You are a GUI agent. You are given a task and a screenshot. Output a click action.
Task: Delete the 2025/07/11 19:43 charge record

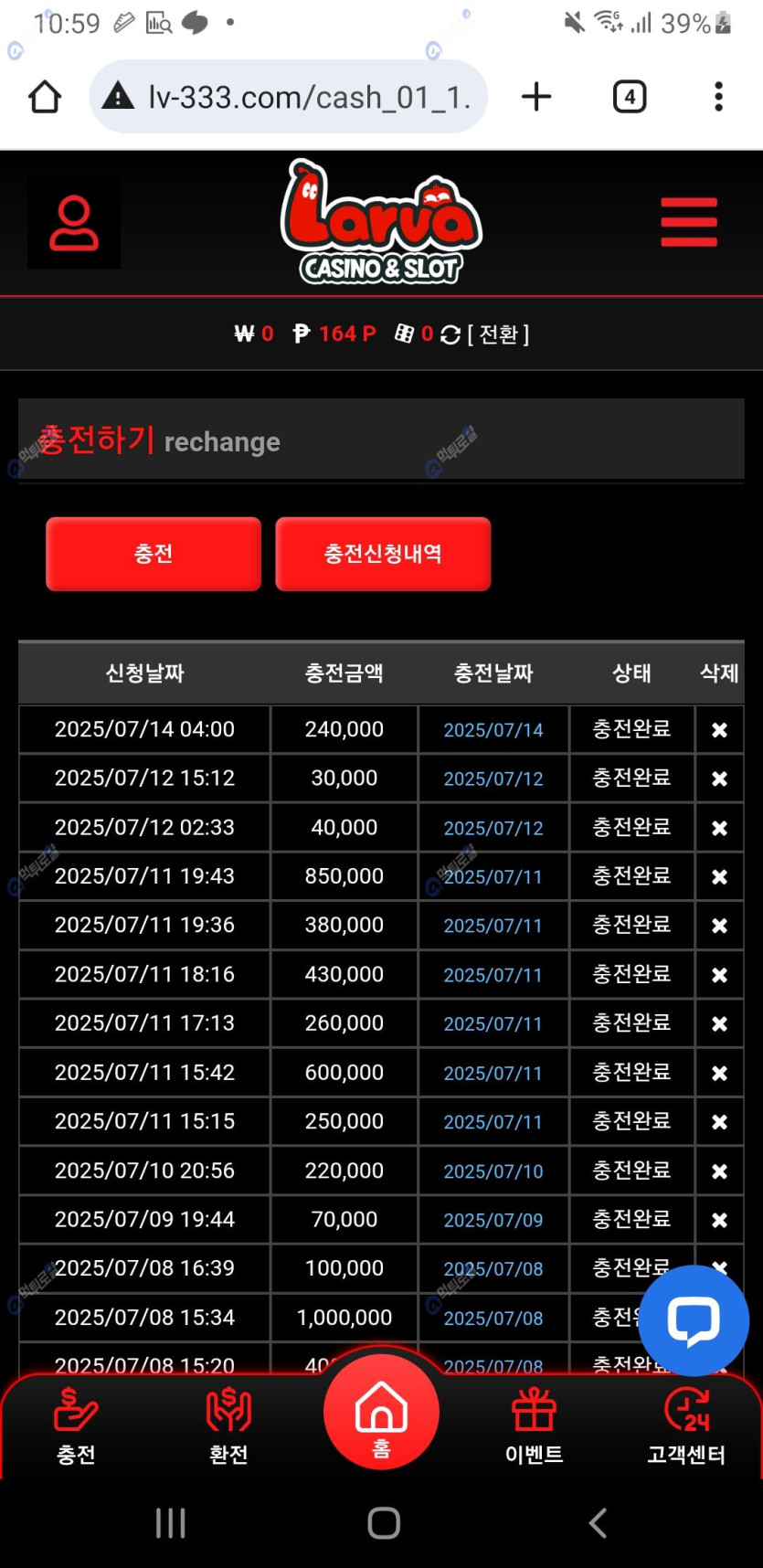pos(719,876)
